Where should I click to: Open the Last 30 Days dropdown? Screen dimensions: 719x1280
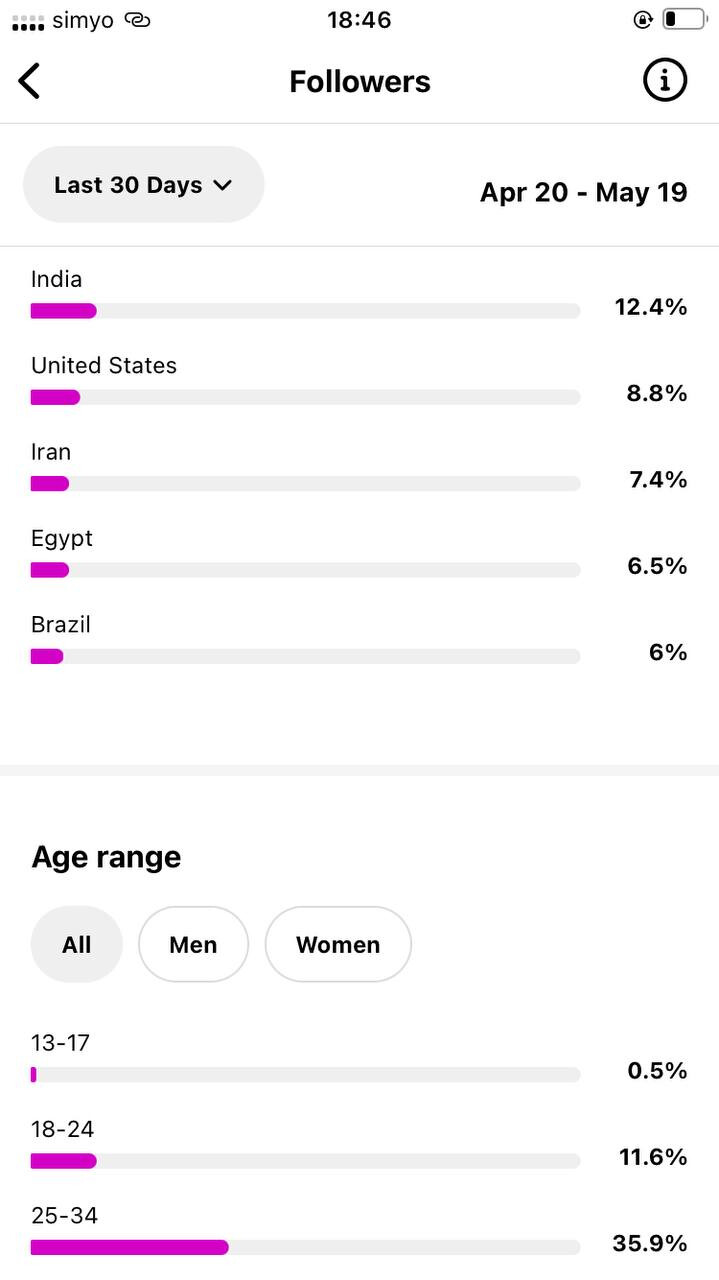coord(143,185)
